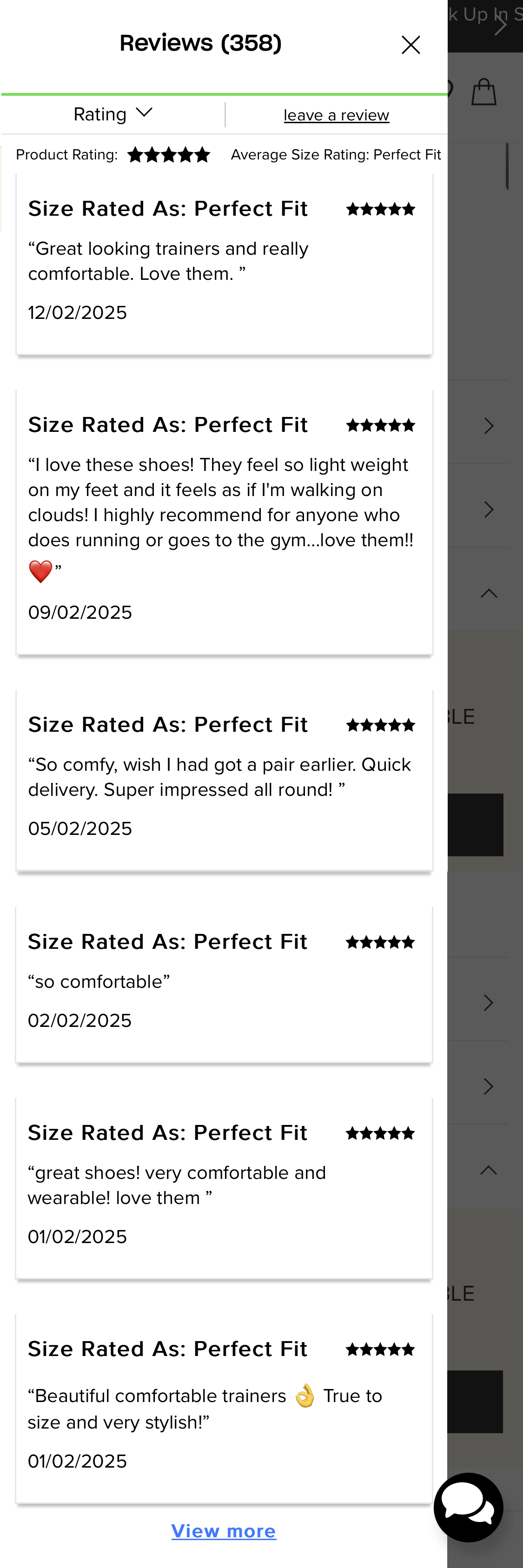Screen dimensions: 523x1568
Task: Click the stars on the "so comfortable" review
Action: pos(380,942)
